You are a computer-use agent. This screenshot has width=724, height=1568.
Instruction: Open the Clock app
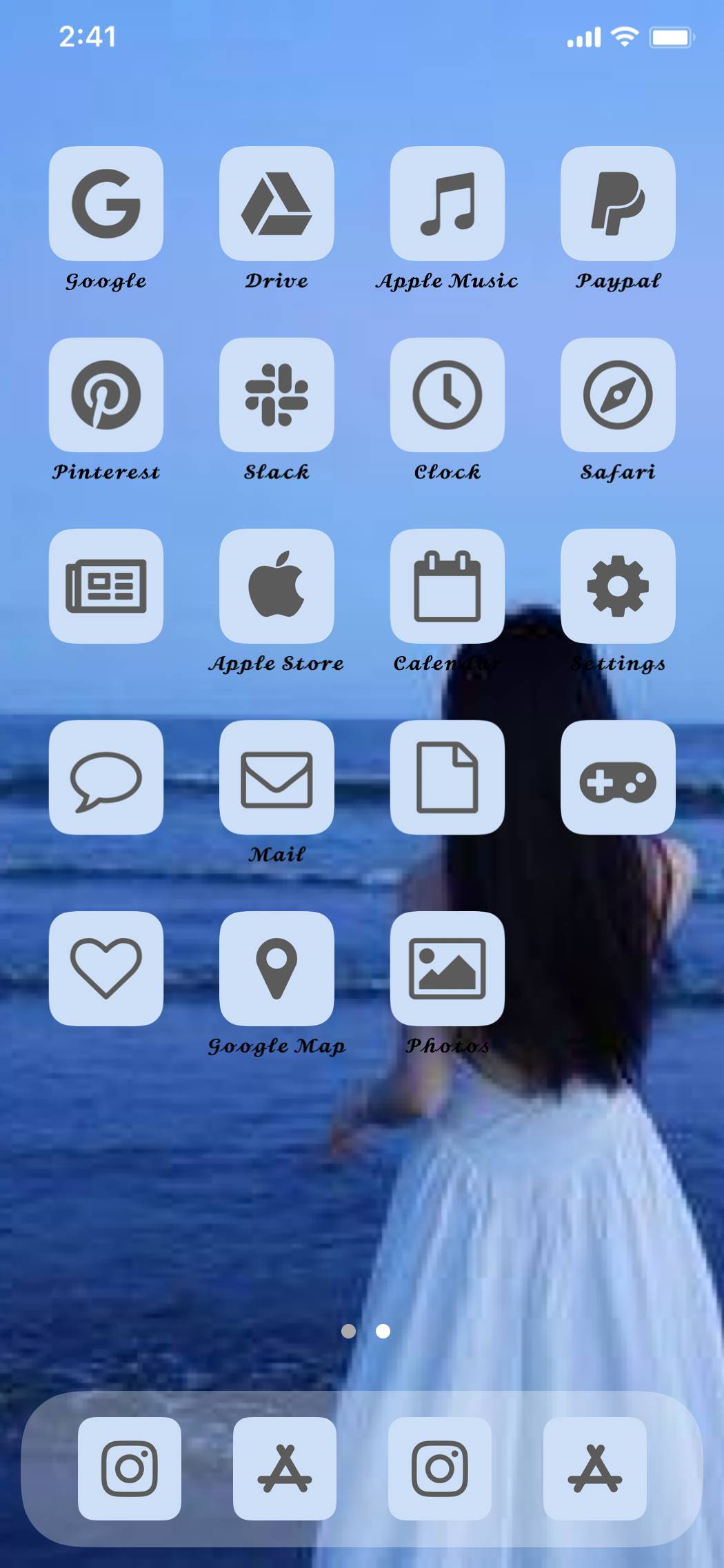[x=447, y=395]
